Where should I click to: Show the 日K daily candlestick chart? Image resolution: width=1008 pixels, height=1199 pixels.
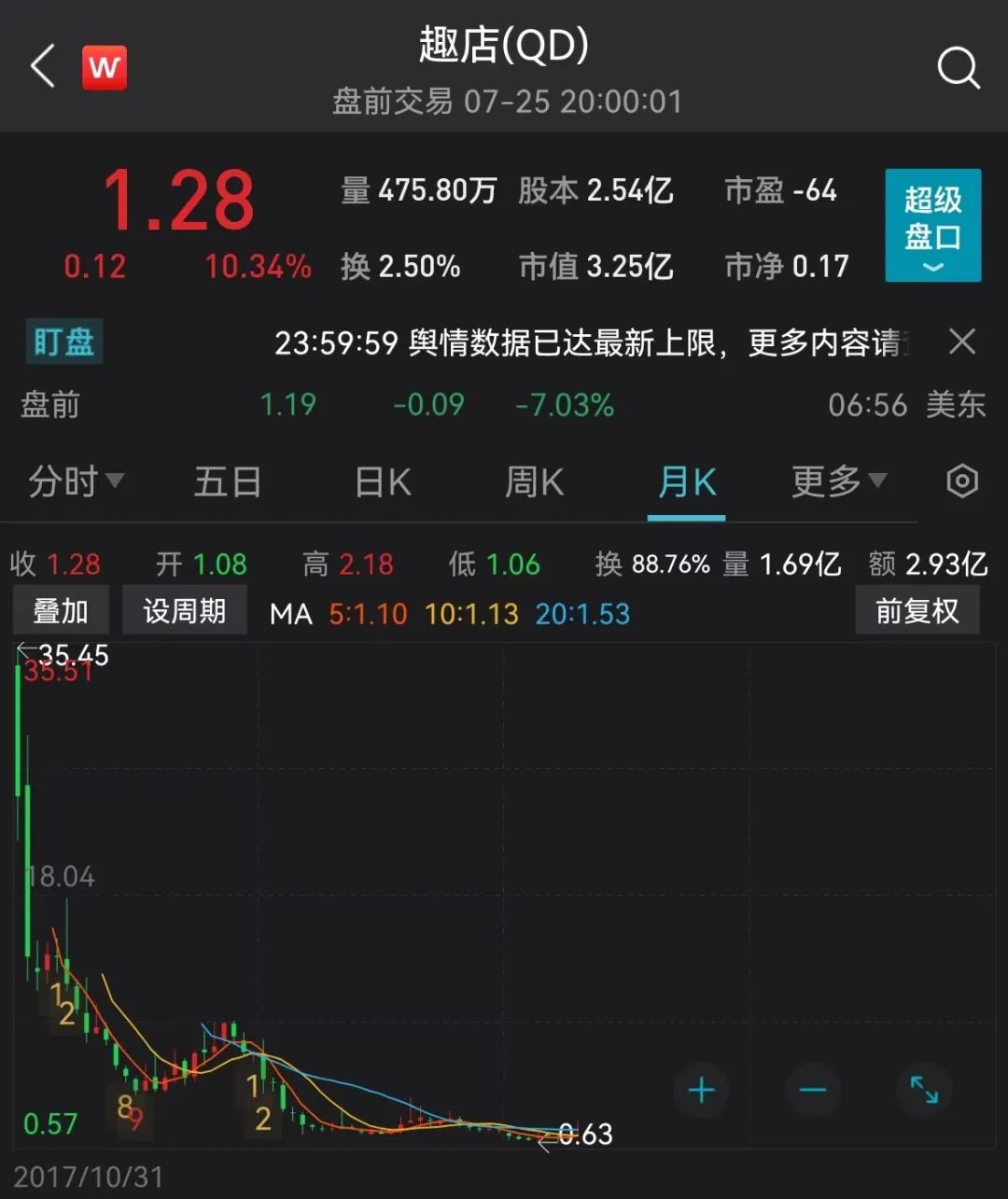tap(383, 482)
